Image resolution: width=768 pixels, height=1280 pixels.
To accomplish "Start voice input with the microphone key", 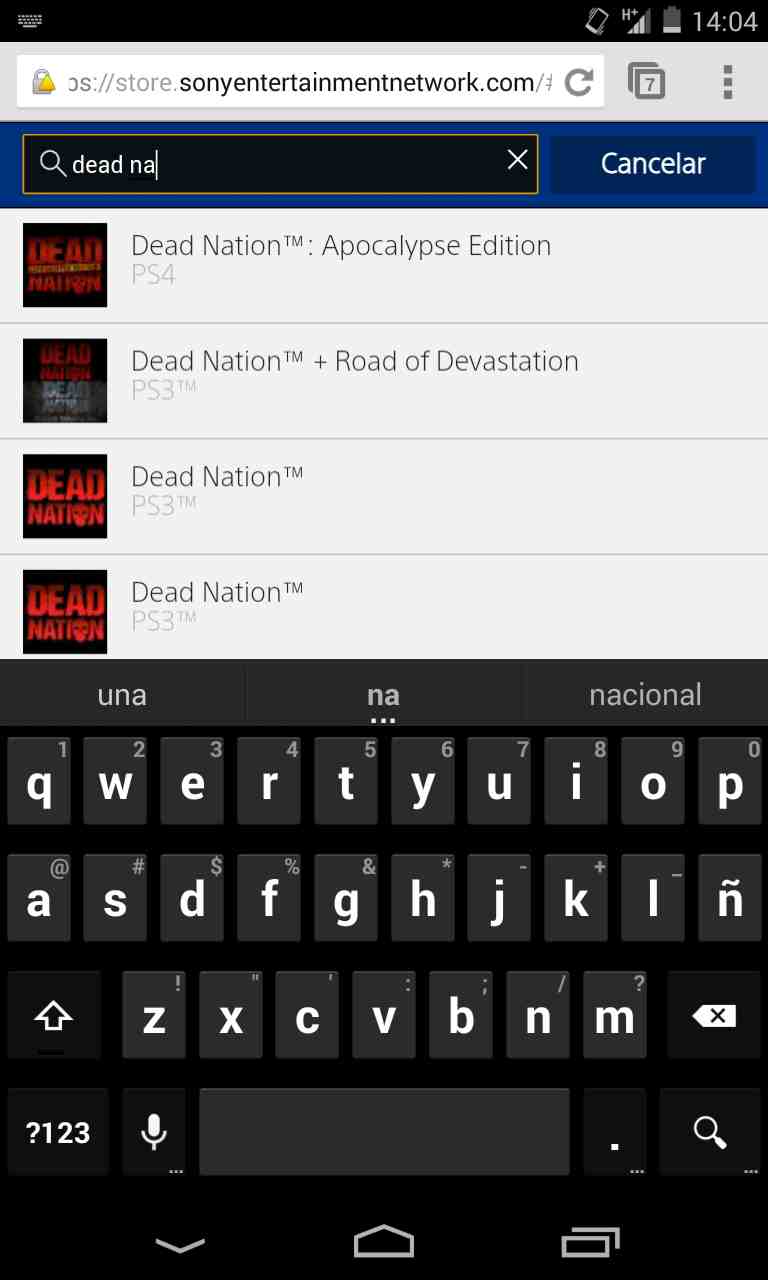I will (153, 1132).
